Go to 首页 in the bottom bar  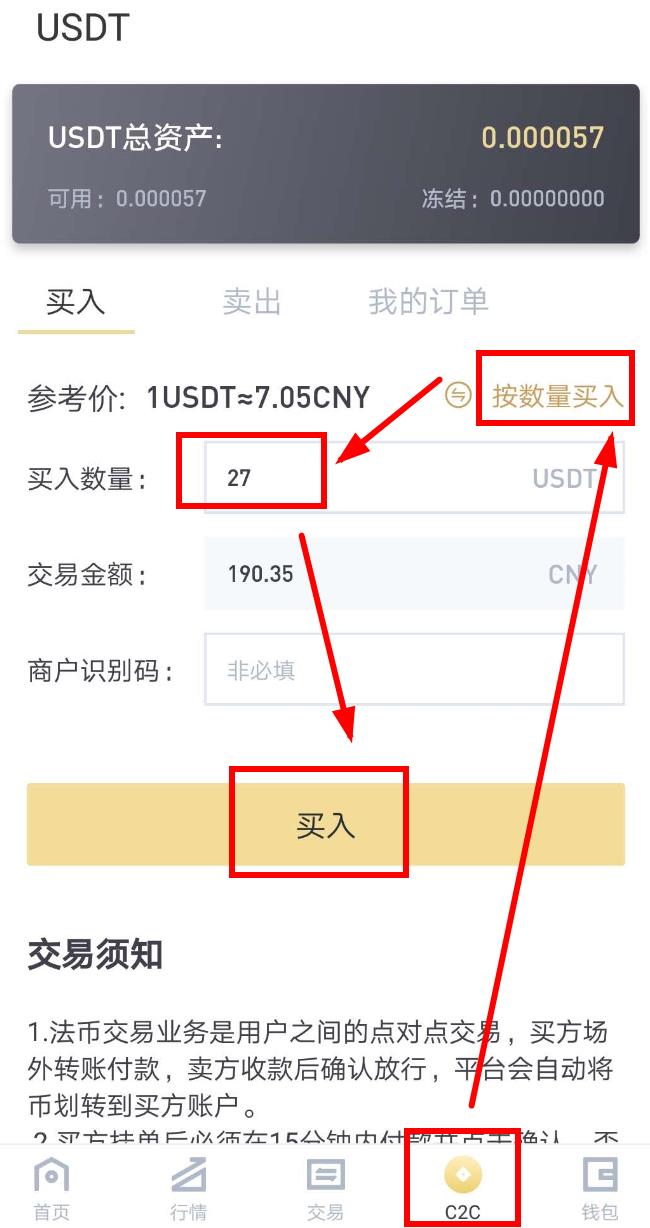(x=51, y=1190)
